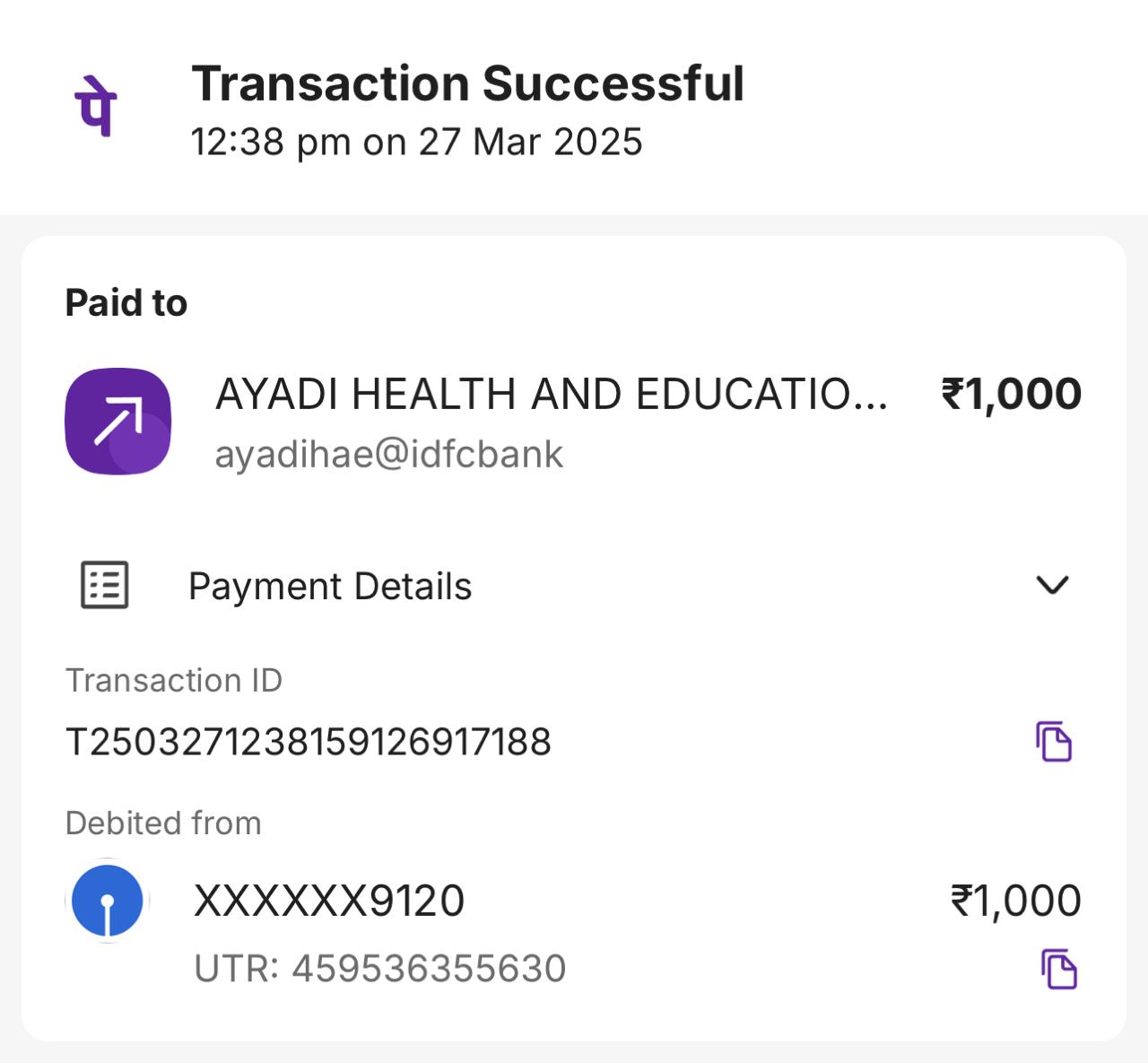Open AYADI HEALTH AND EDUCATIO payee details
1148x1063 pixels.
coord(551,395)
